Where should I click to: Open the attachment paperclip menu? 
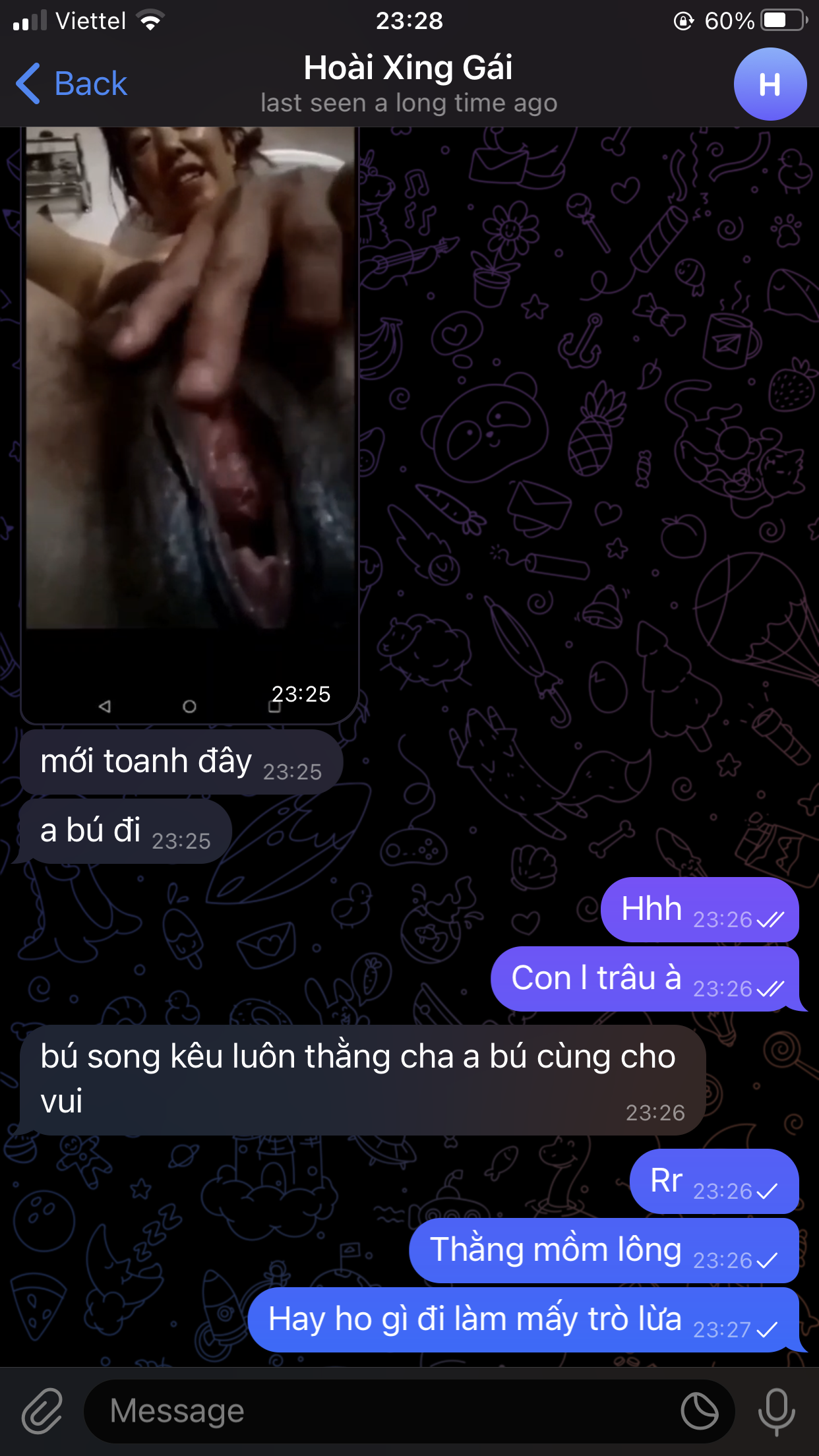click(42, 1410)
